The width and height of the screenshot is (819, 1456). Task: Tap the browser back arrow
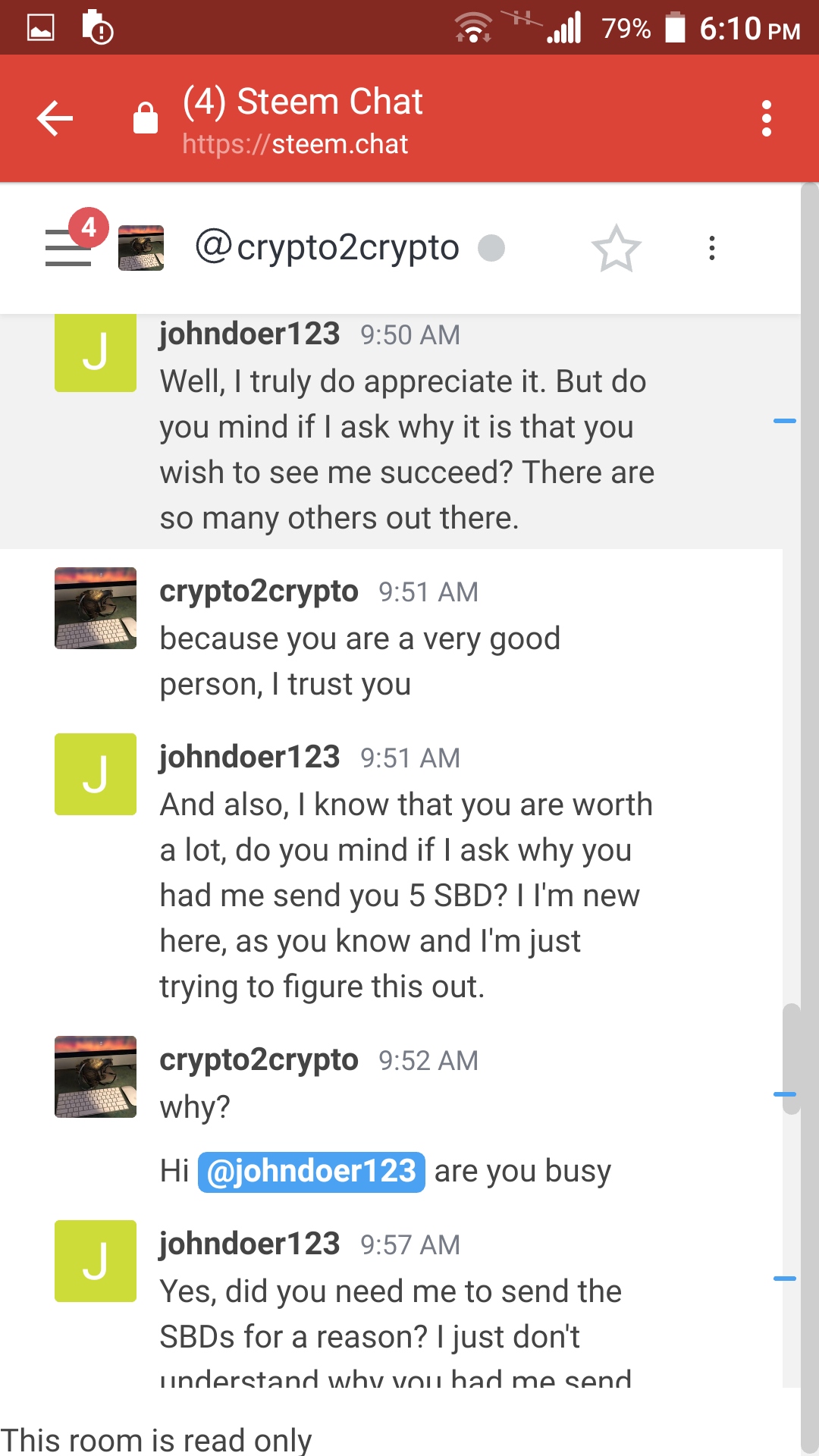click(x=55, y=118)
